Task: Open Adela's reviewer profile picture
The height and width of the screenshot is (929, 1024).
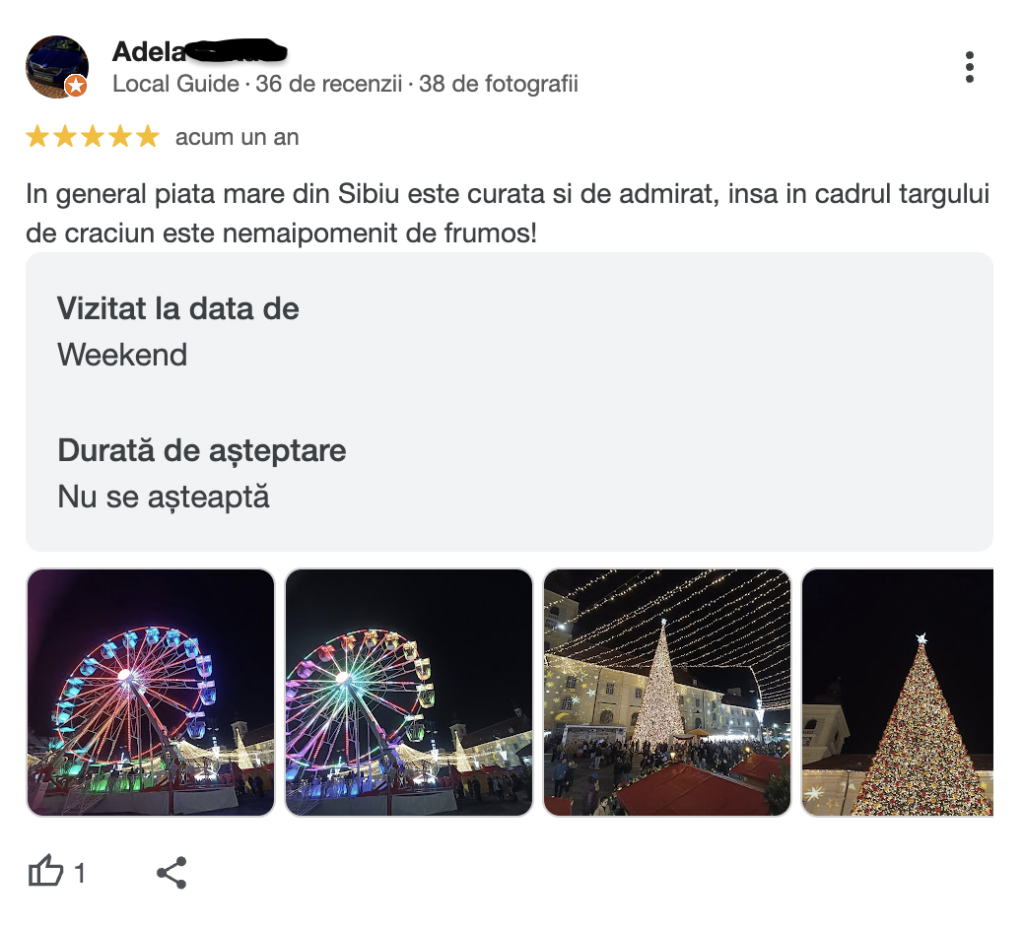Action: [x=56, y=67]
